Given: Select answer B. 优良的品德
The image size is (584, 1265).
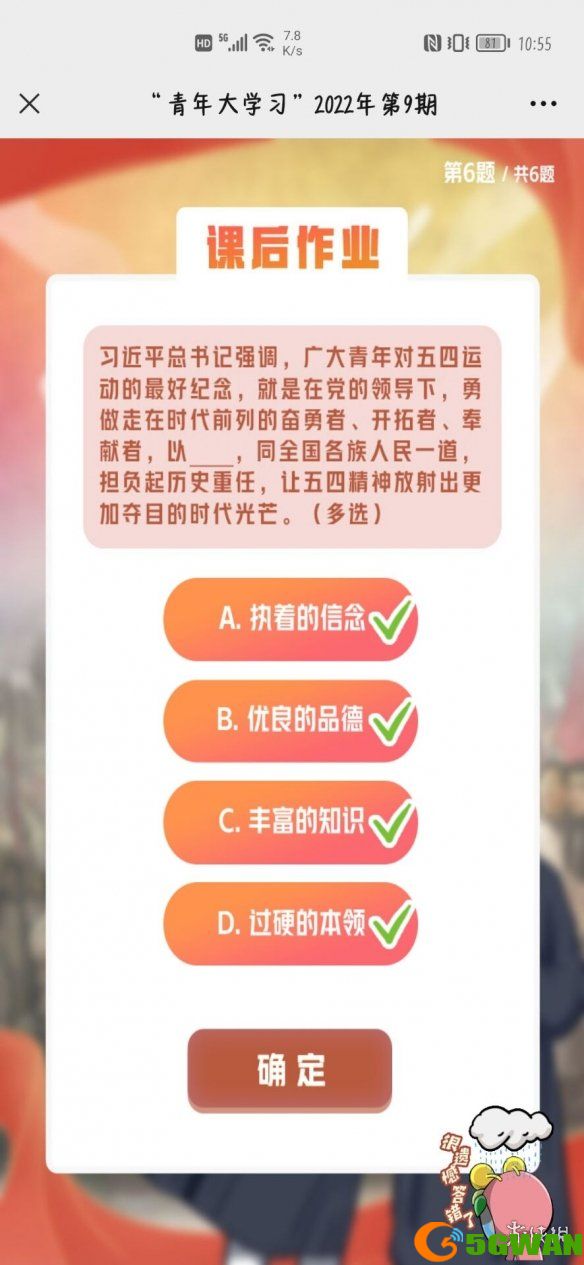Looking at the screenshot, I should (290, 721).
